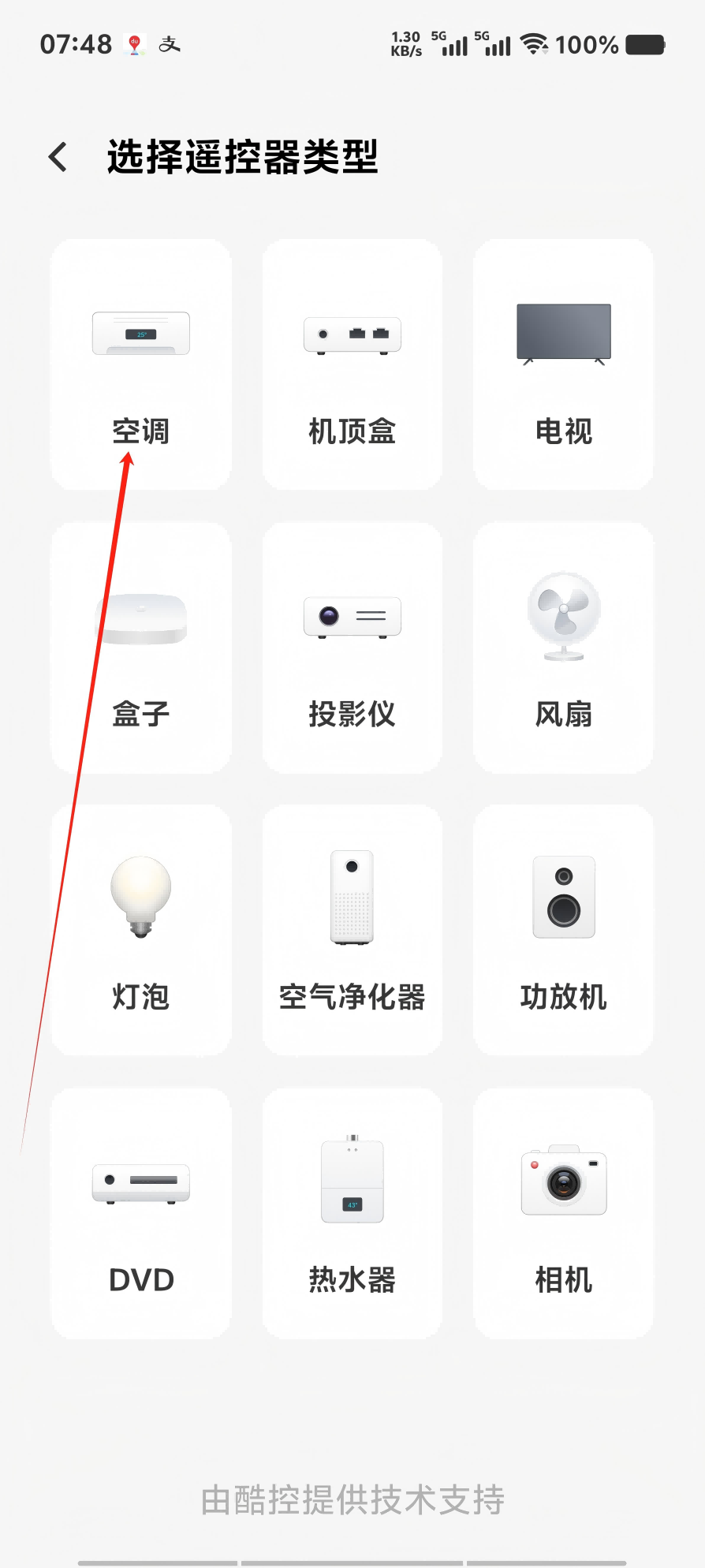Open the 空气净化器 air purifier option
Image resolution: width=705 pixels, height=1568 pixels.
pos(352,930)
